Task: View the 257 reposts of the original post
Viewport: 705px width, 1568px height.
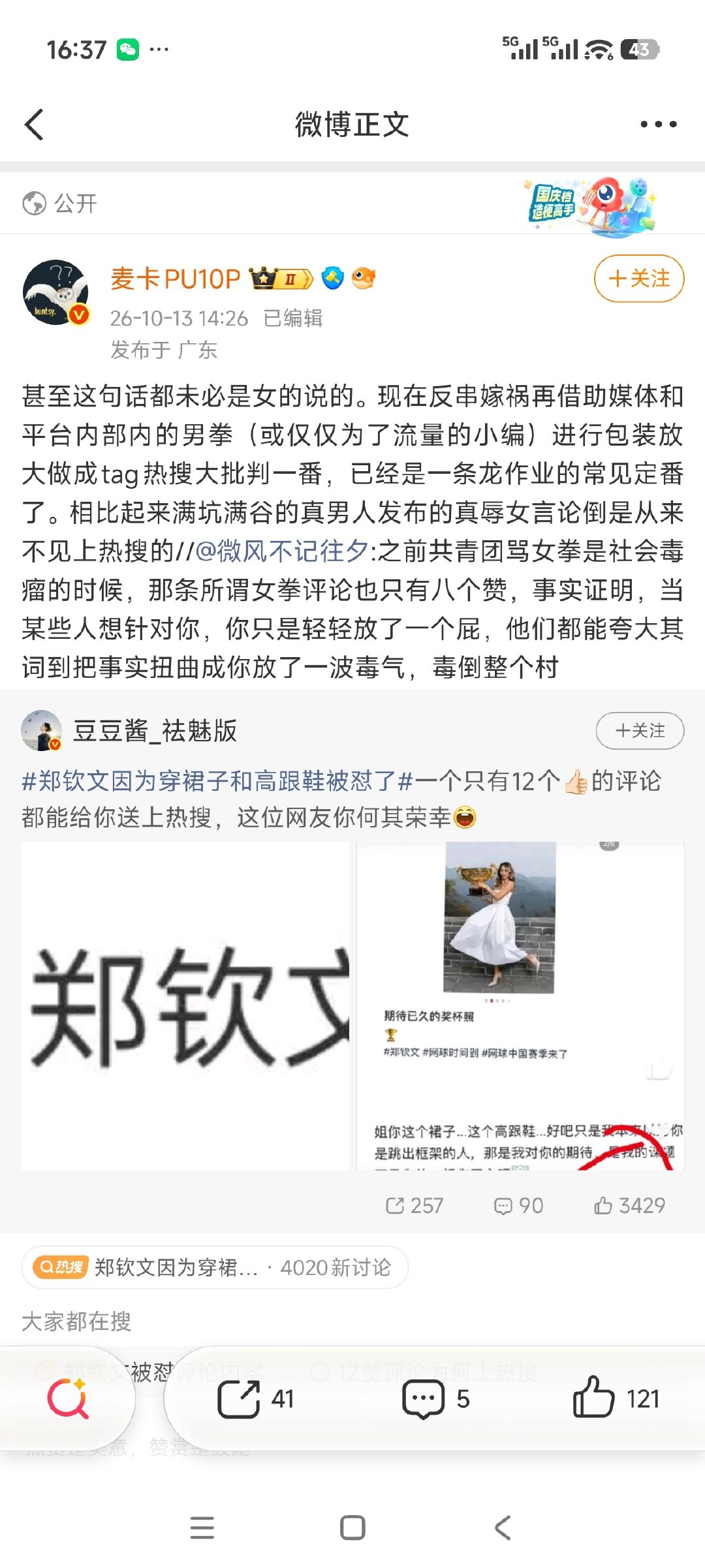Action: [x=415, y=1205]
